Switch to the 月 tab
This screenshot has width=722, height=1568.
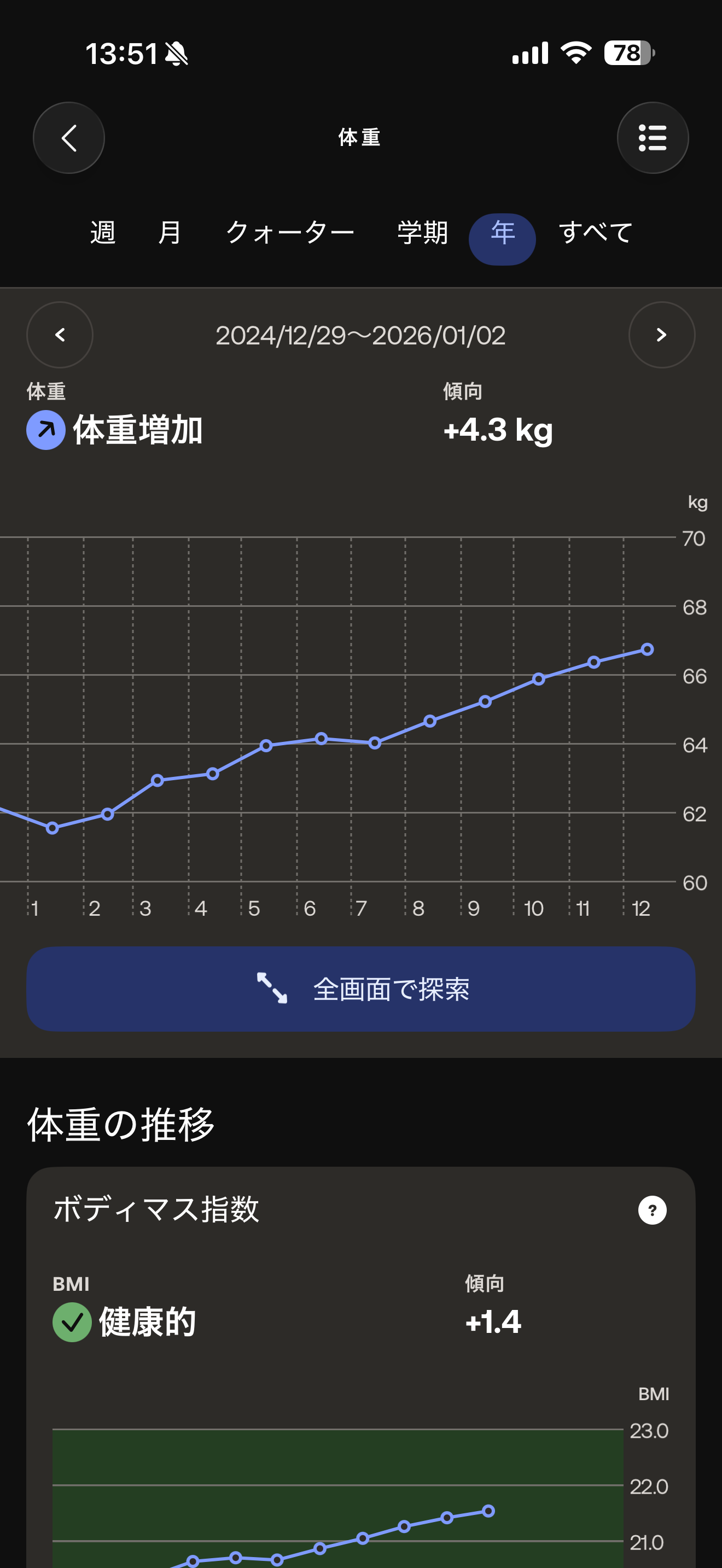click(x=170, y=233)
